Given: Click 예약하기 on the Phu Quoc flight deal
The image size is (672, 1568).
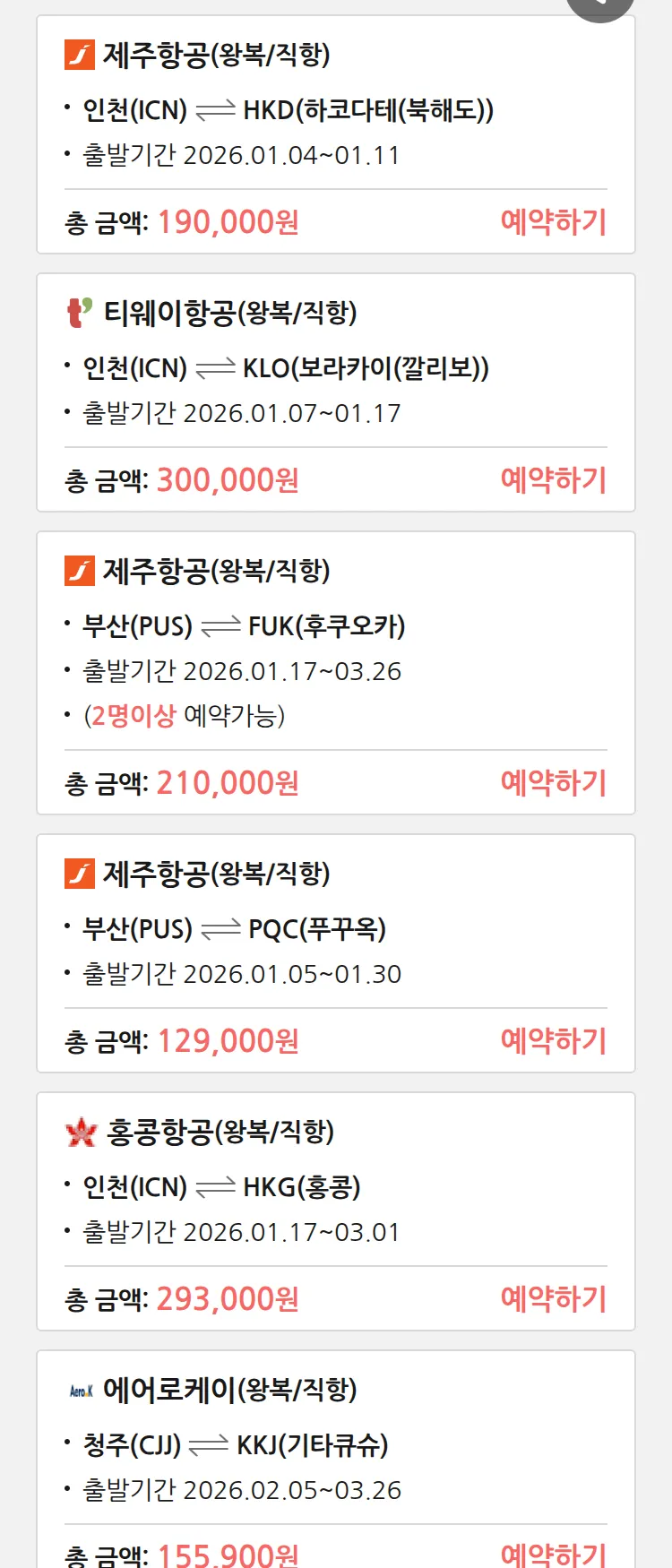Looking at the screenshot, I should point(554,1041).
